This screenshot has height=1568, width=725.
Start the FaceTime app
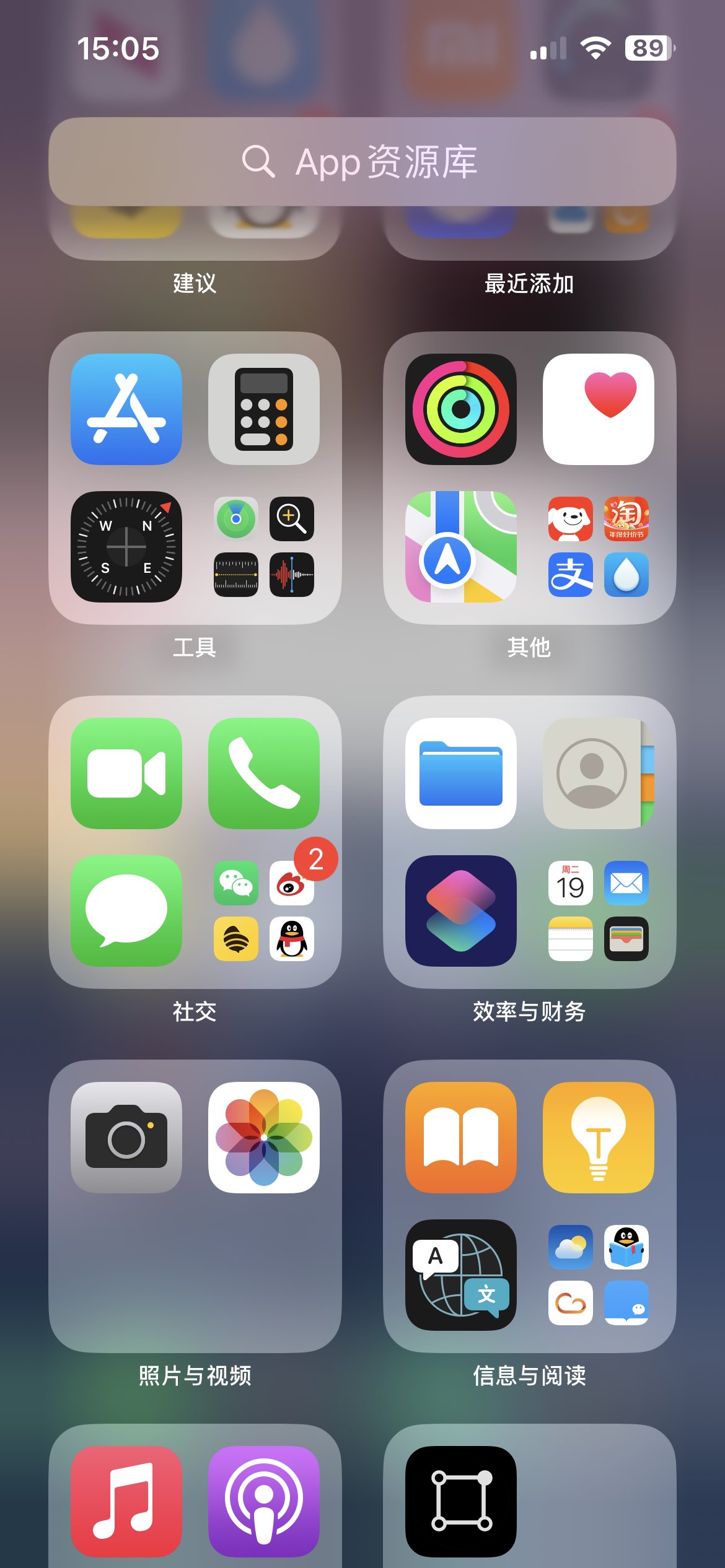pos(126,773)
